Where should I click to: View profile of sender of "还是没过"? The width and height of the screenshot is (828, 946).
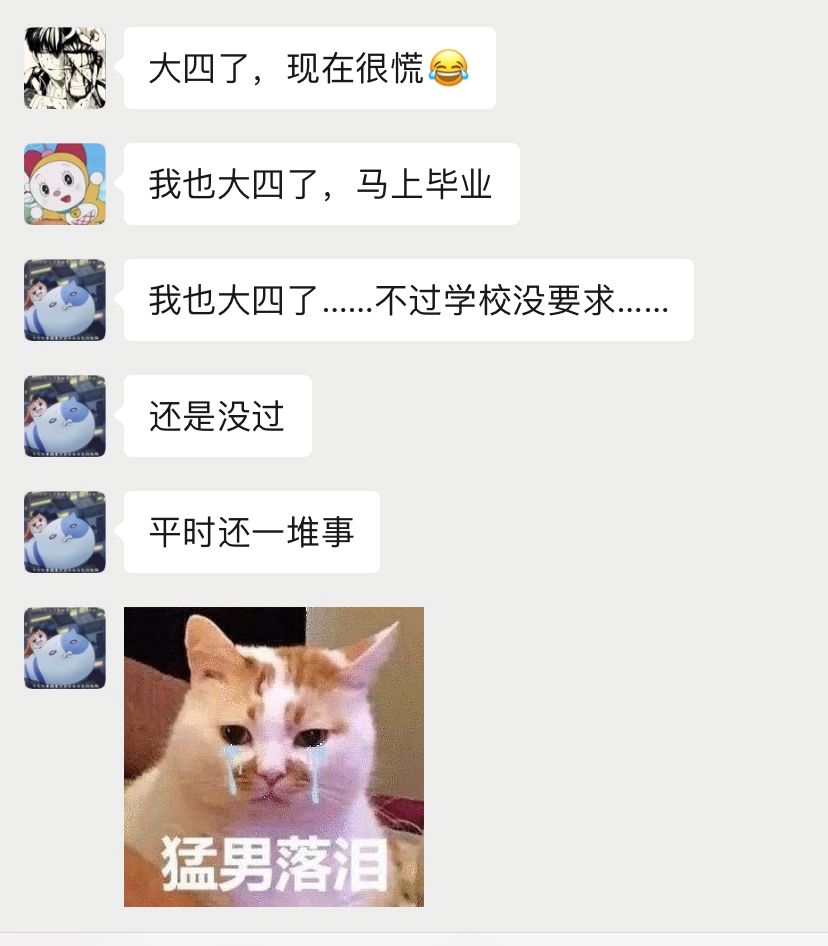tap(65, 416)
